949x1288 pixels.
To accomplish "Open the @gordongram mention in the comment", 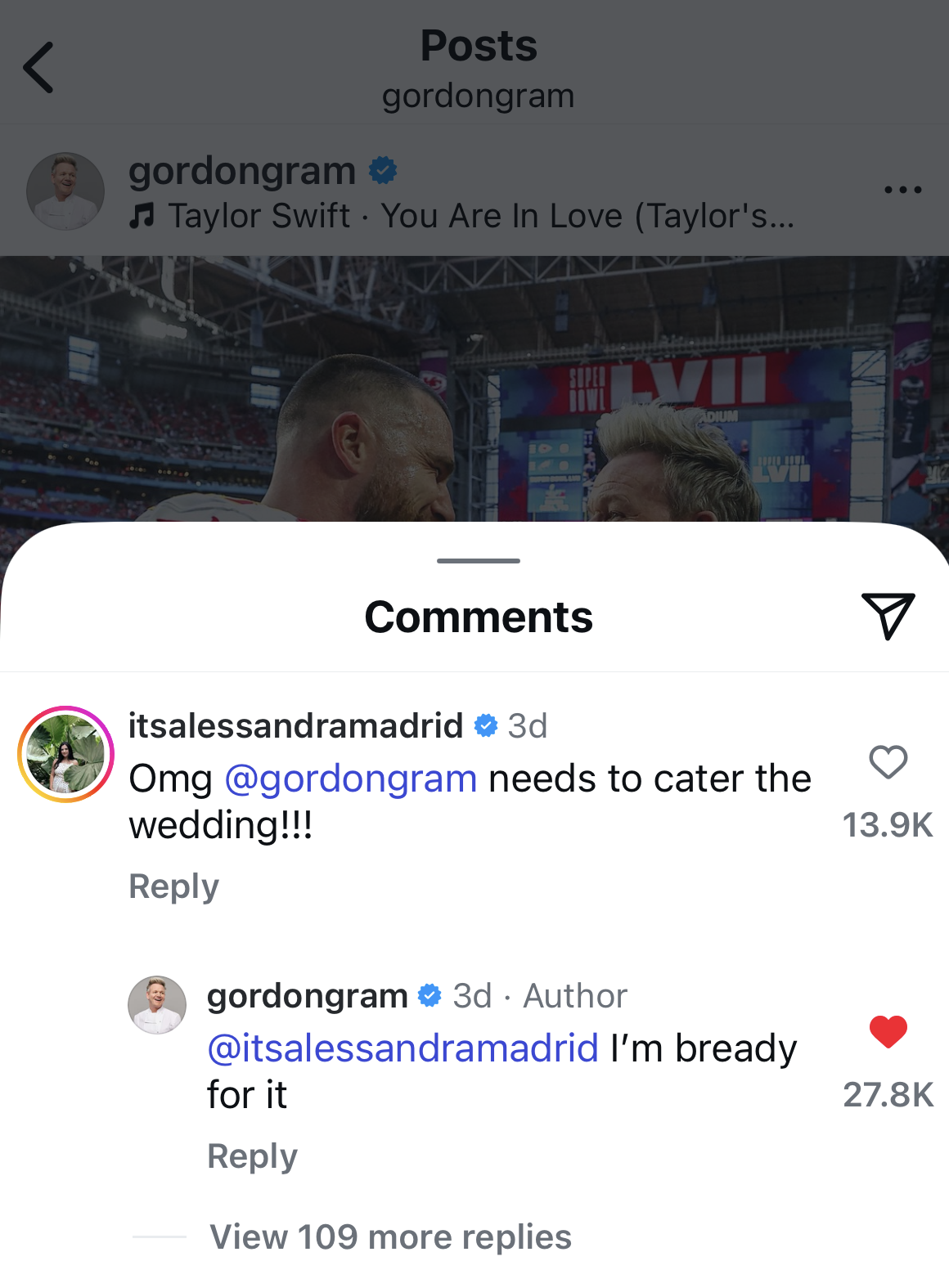I will click(350, 779).
